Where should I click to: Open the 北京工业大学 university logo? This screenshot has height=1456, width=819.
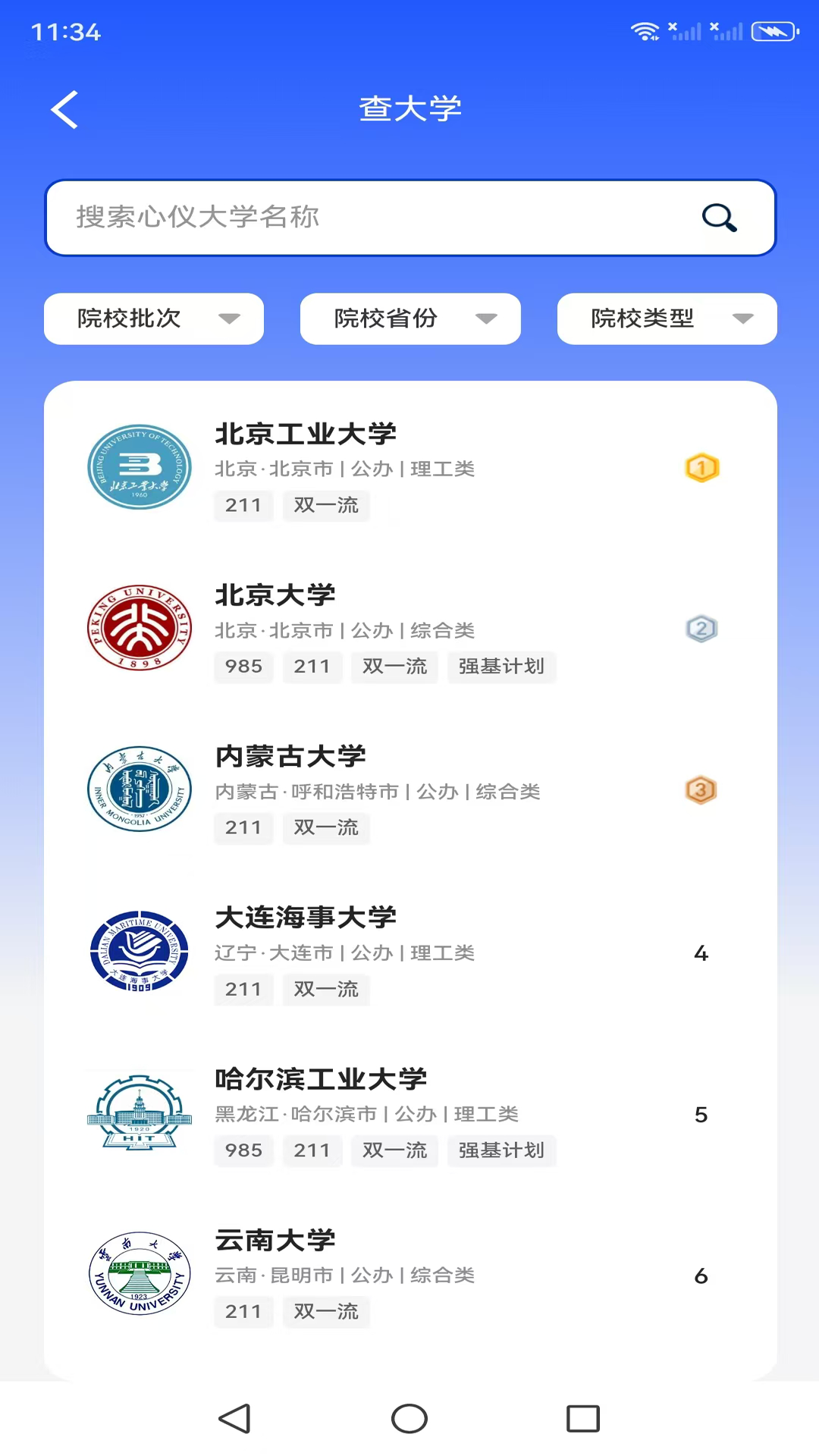140,466
